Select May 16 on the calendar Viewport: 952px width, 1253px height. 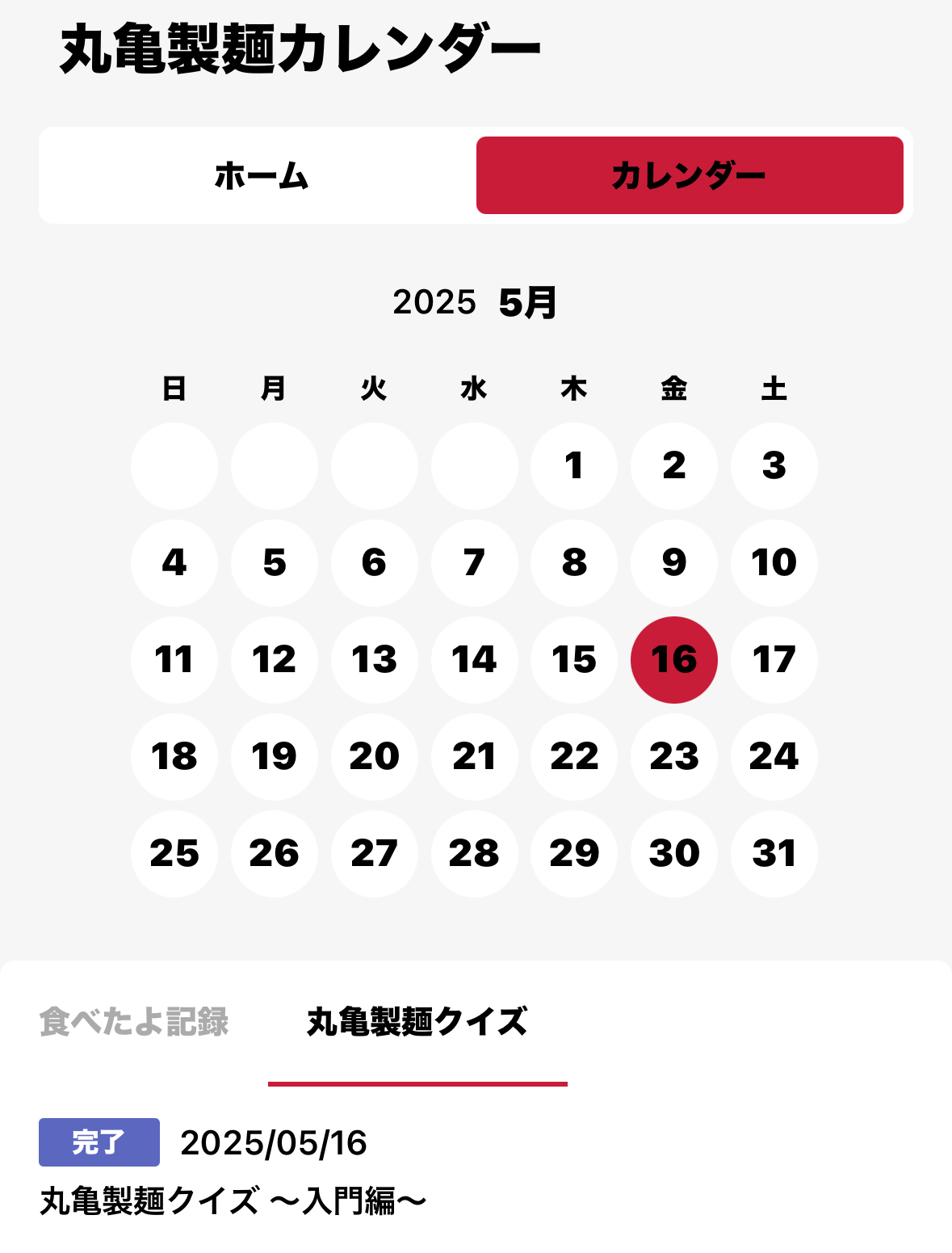tap(673, 660)
